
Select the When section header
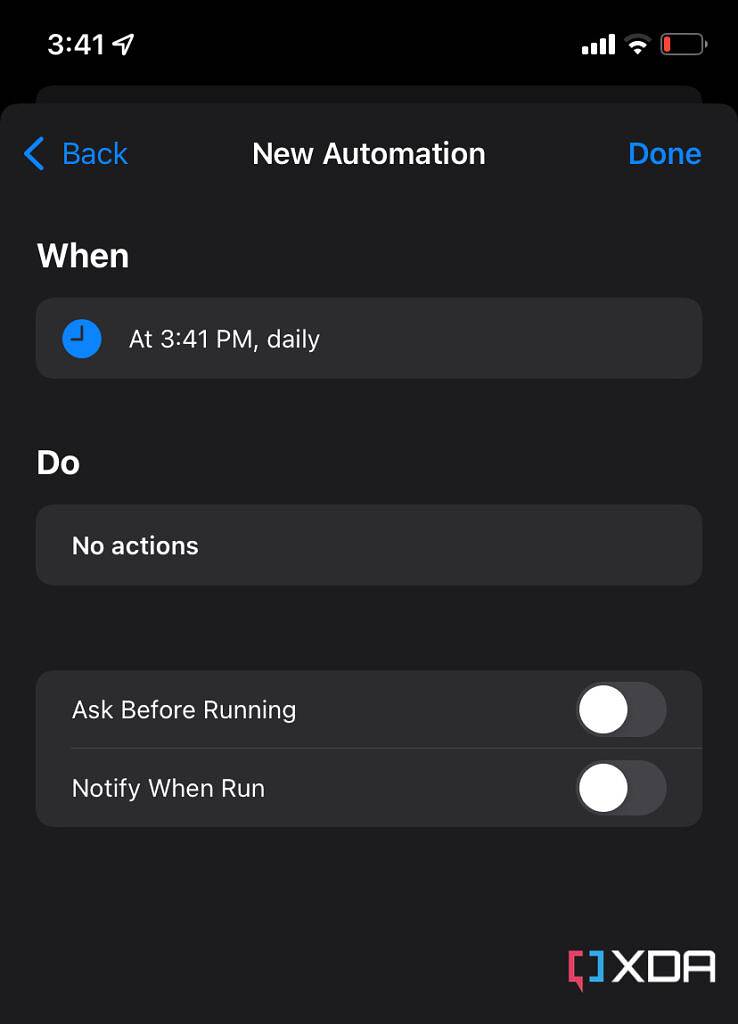[83, 256]
